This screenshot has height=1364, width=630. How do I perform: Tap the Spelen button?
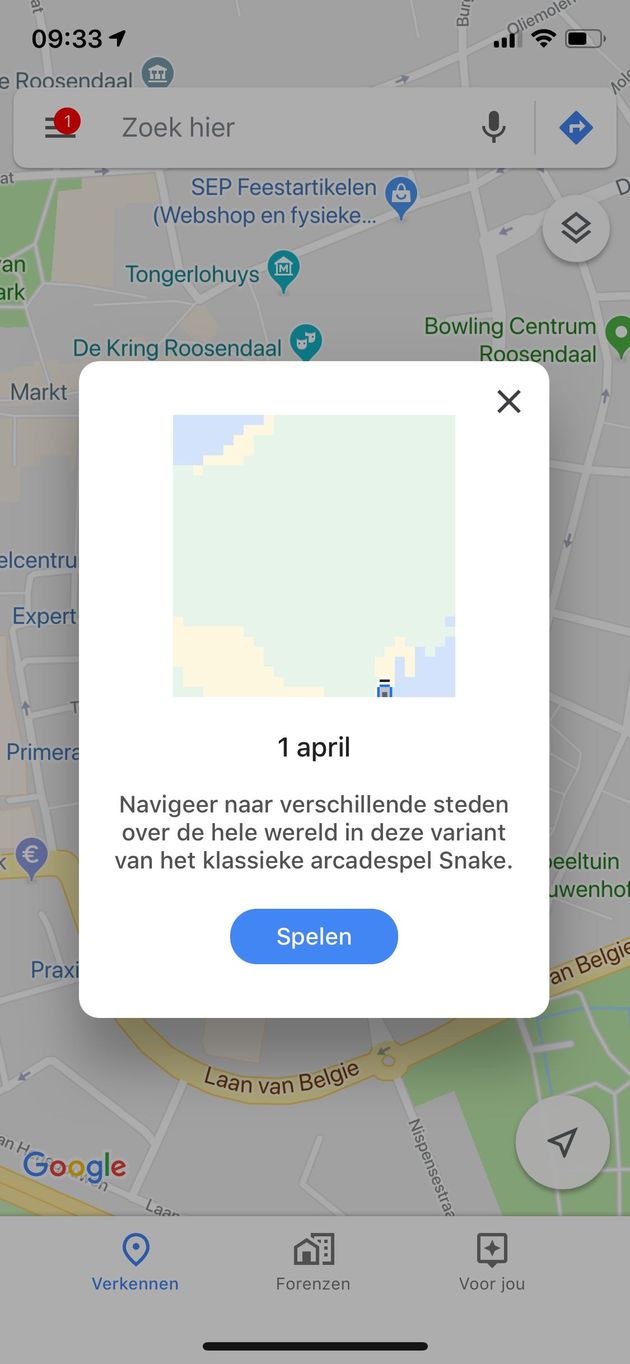click(x=314, y=937)
